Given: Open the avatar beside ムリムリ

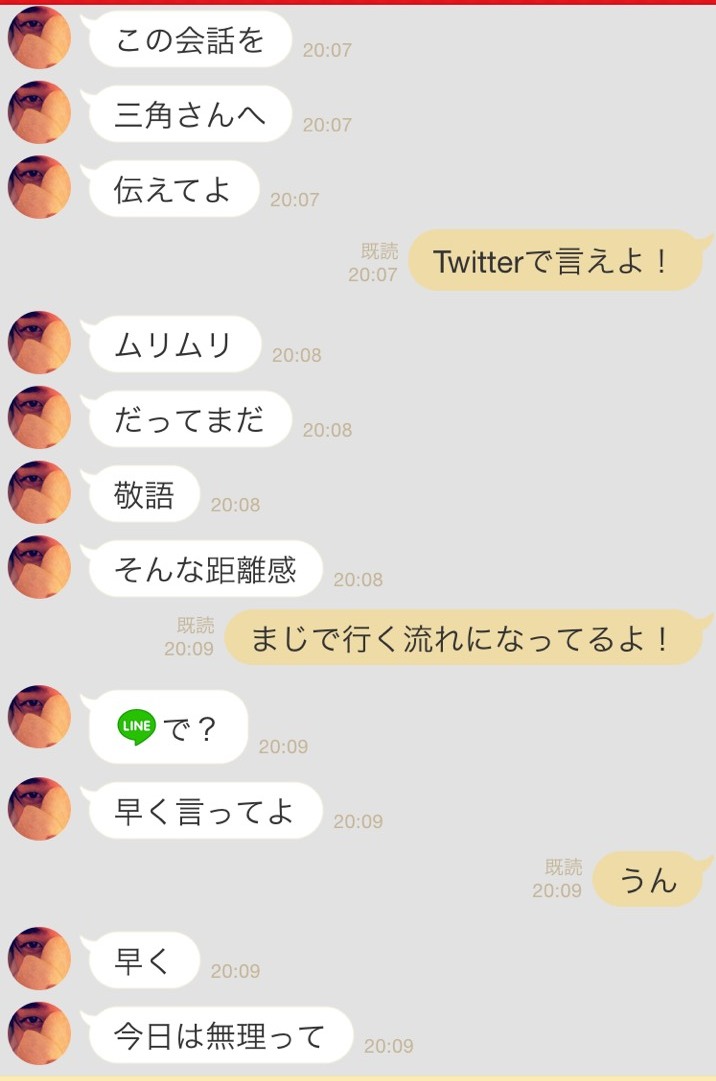Looking at the screenshot, I should click(39, 343).
